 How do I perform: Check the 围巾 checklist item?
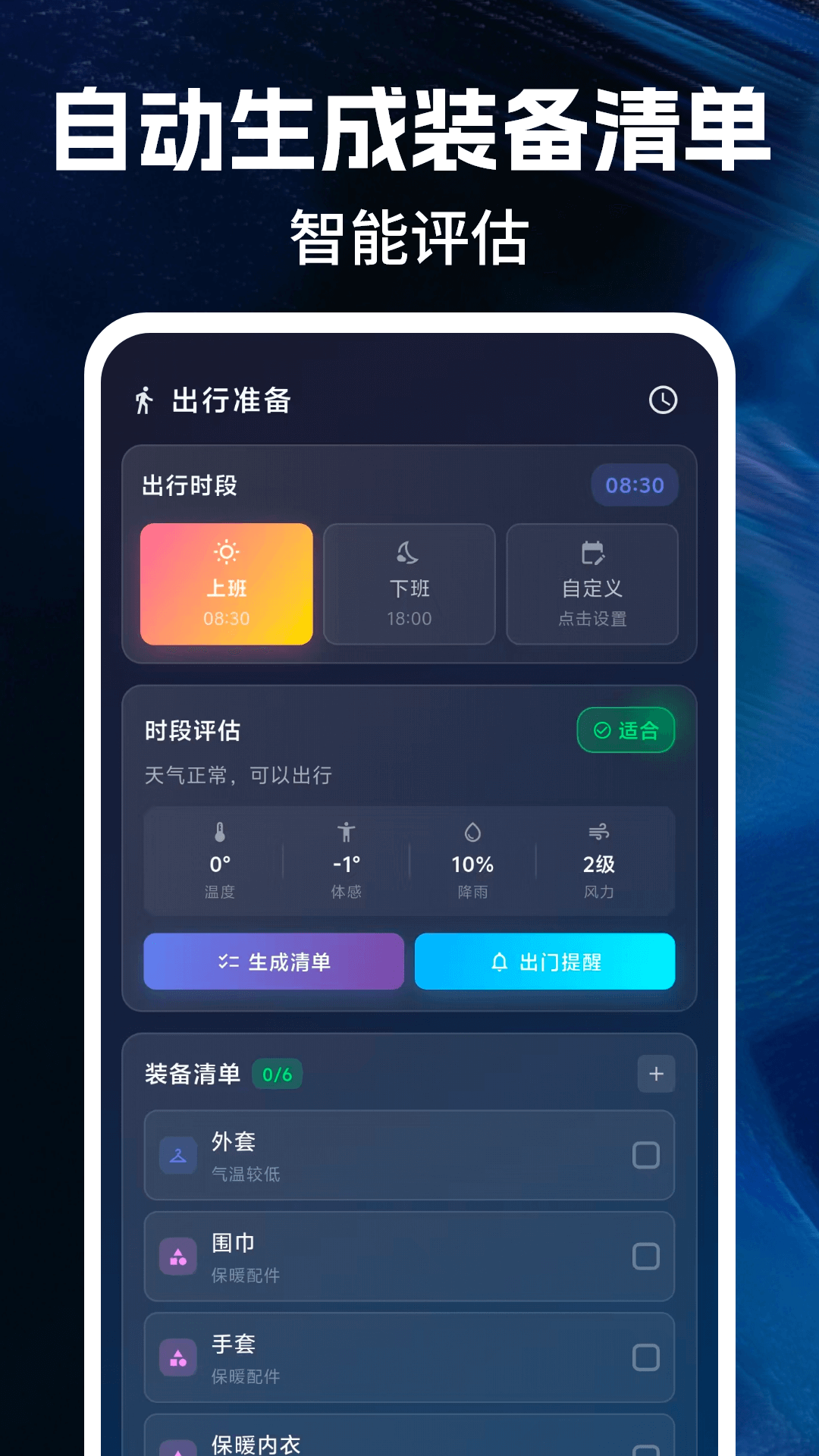(x=645, y=1256)
